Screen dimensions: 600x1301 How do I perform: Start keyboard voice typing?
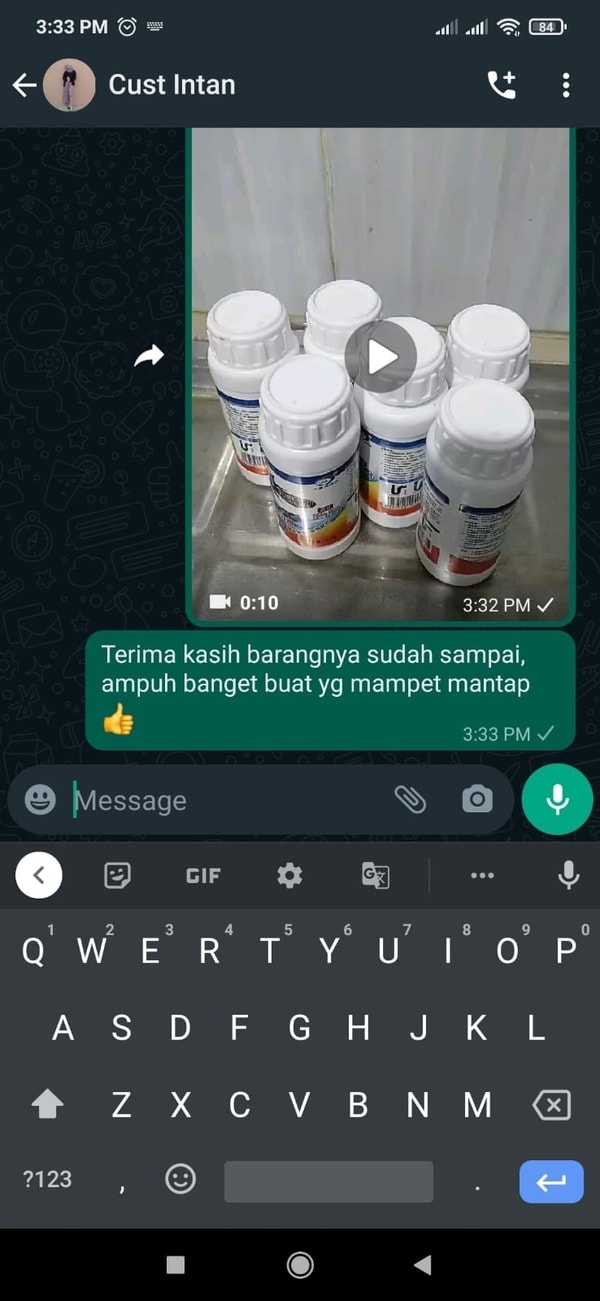(x=568, y=876)
